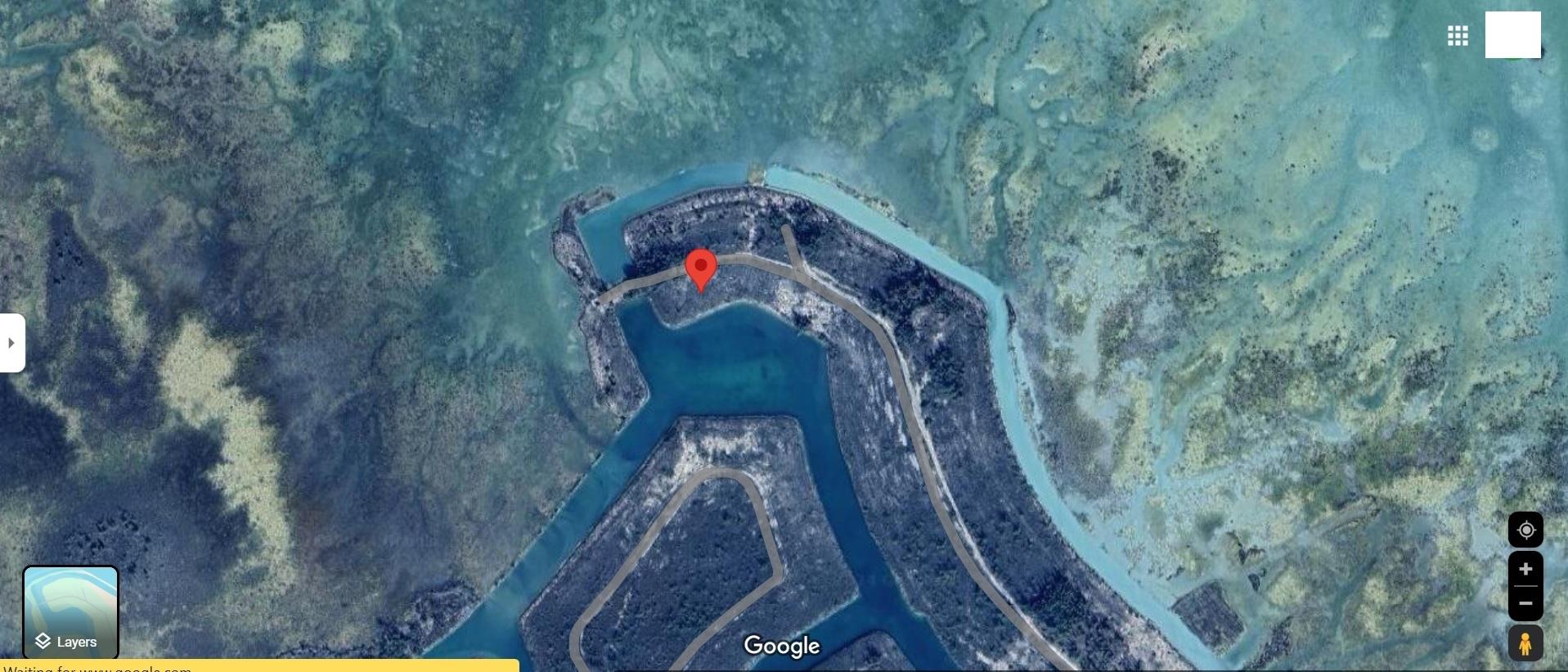Zoom out of the map
Image resolution: width=1568 pixels, height=672 pixels.
[1525, 603]
